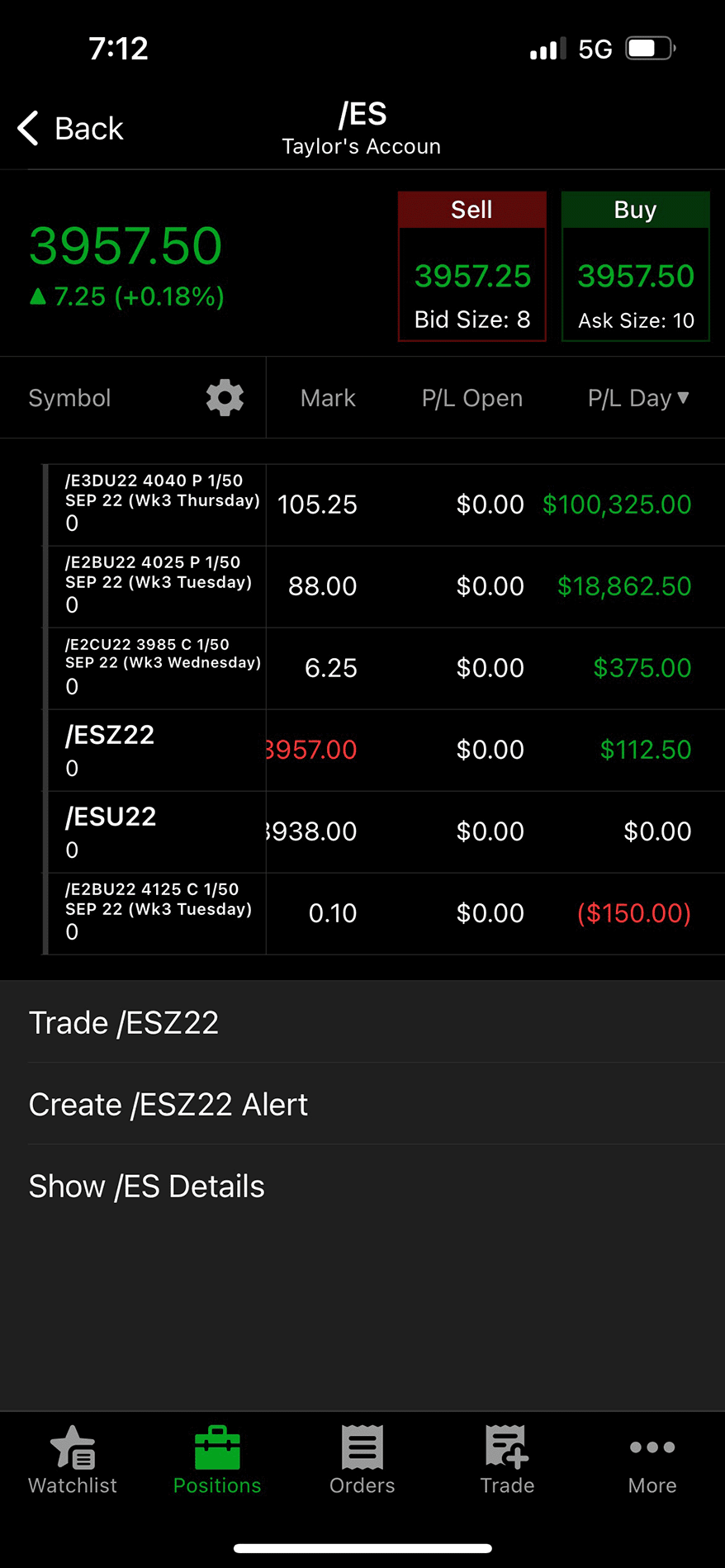Select the /E2BU22 4025 P position
The height and width of the screenshot is (1568, 725).
[x=159, y=585]
